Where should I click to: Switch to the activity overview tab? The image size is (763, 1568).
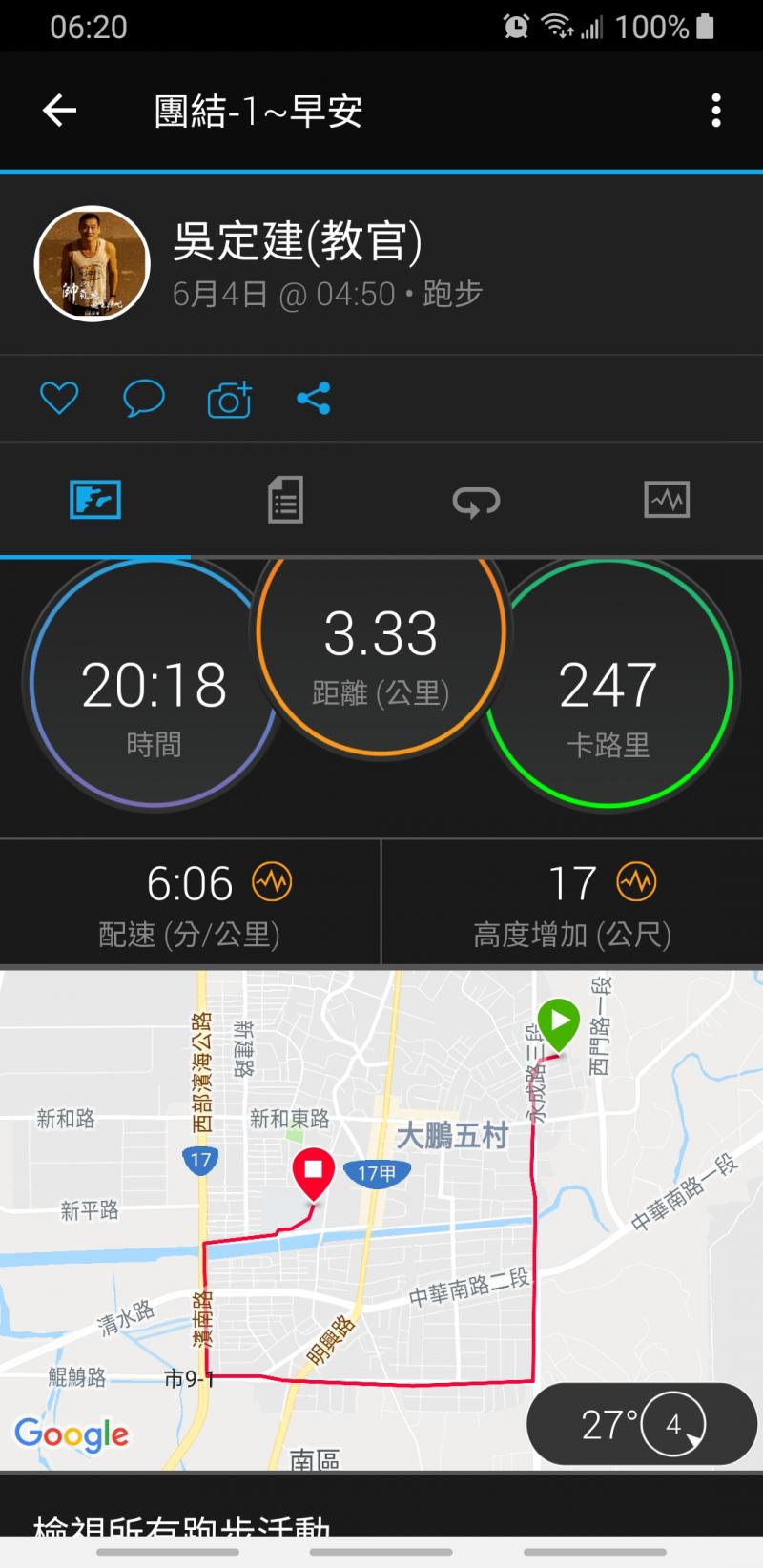click(95, 500)
